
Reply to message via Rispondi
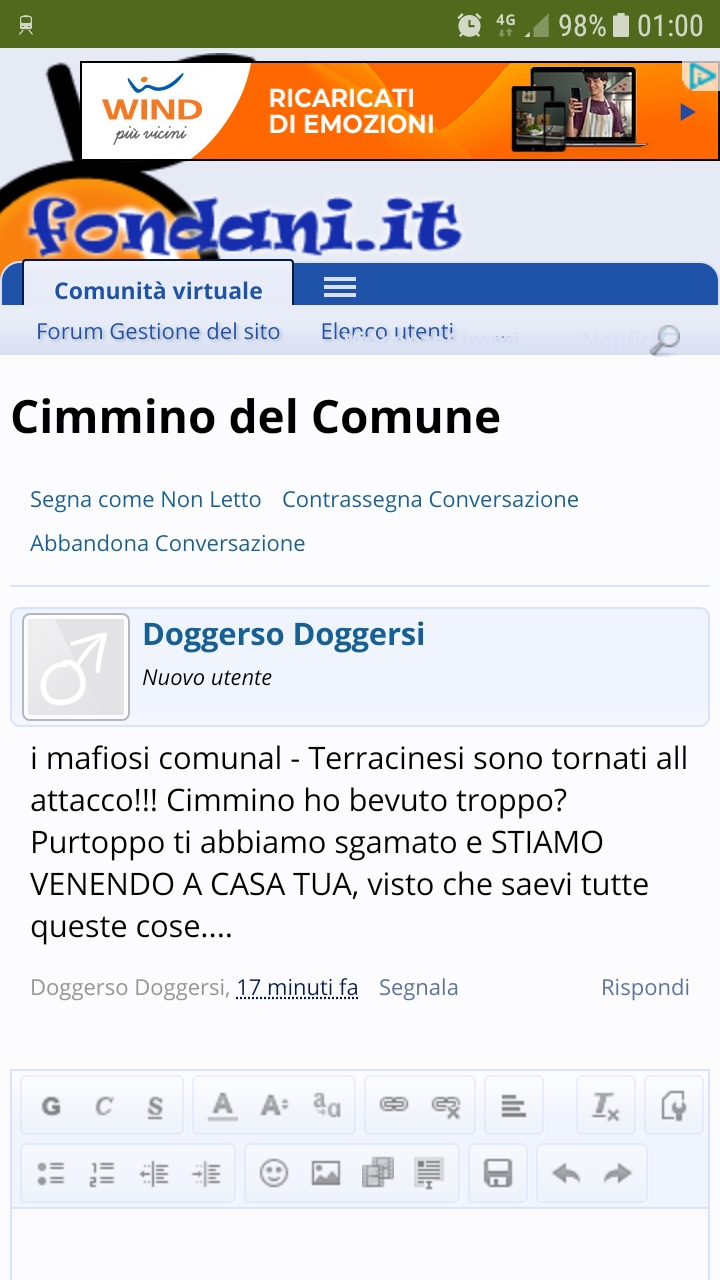tap(645, 987)
